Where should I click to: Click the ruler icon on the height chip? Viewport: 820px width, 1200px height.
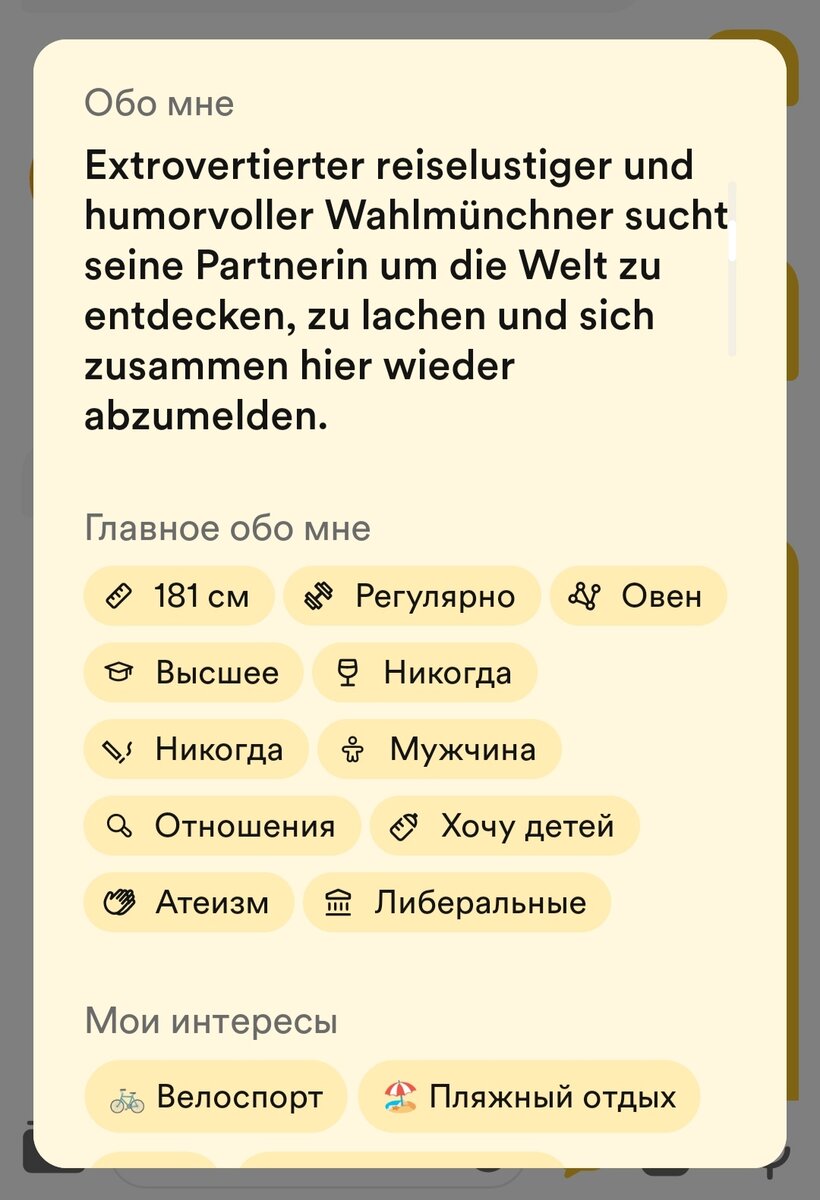click(x=121, y=596)
